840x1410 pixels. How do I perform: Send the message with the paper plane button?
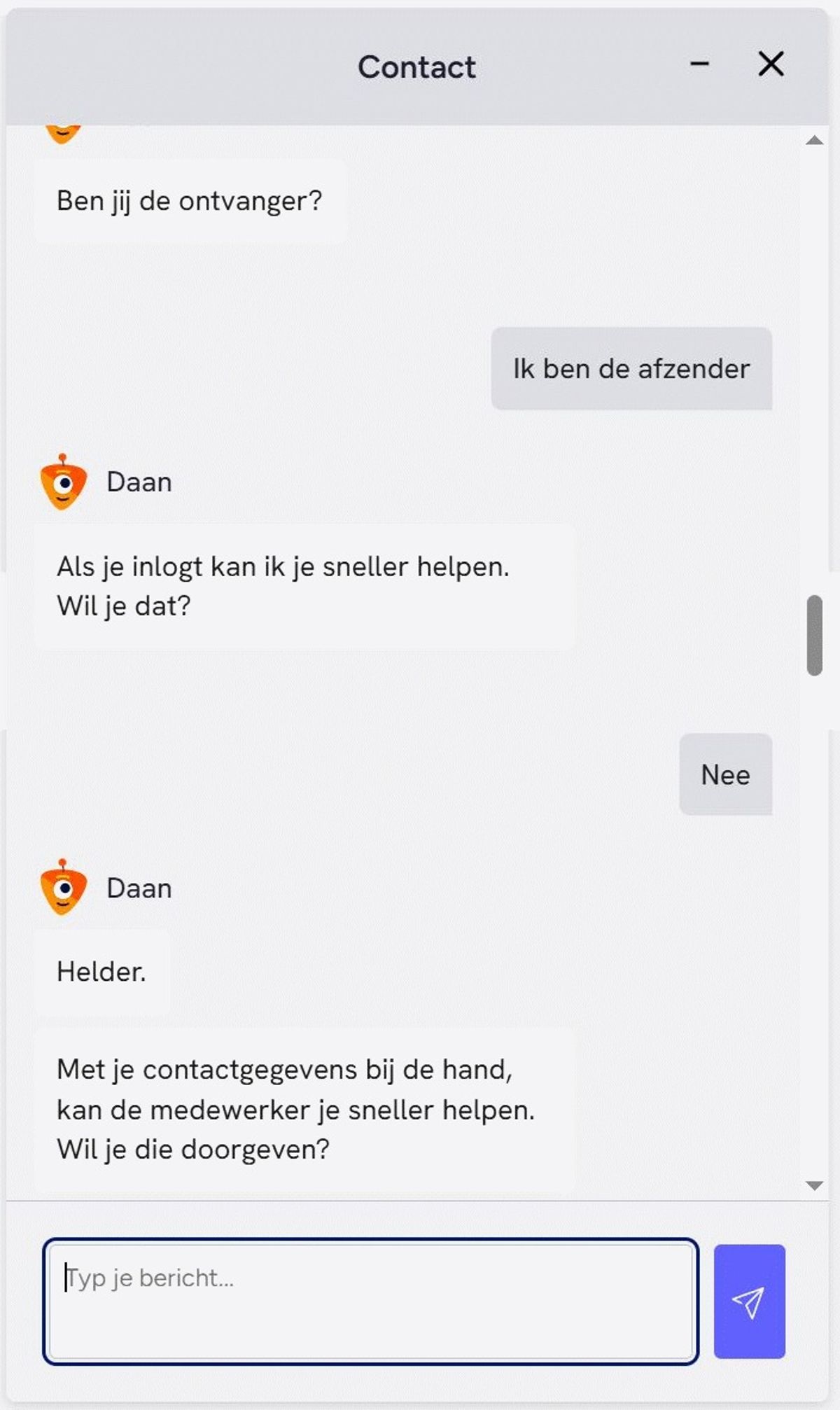749,1301
